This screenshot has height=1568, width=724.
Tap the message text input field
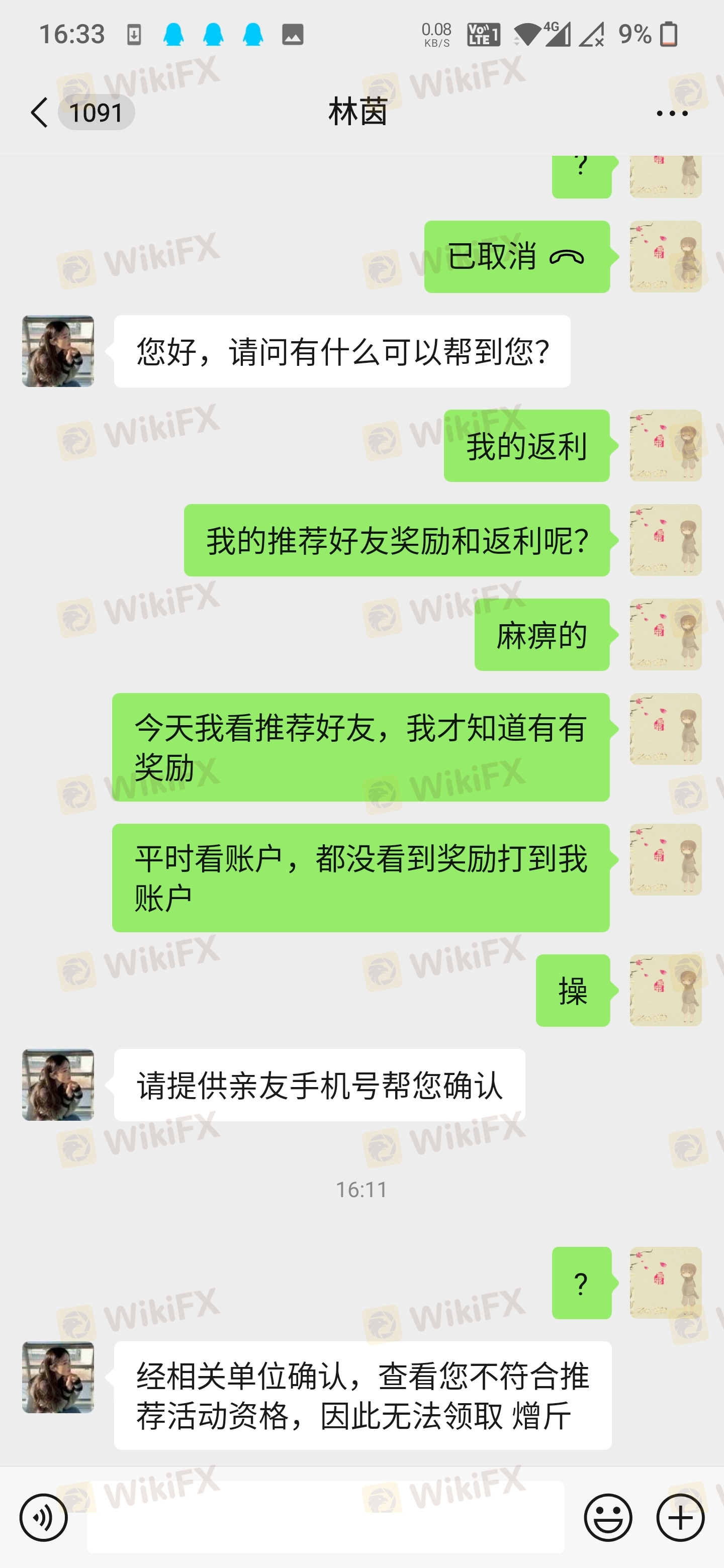[x=325, y=1517]
